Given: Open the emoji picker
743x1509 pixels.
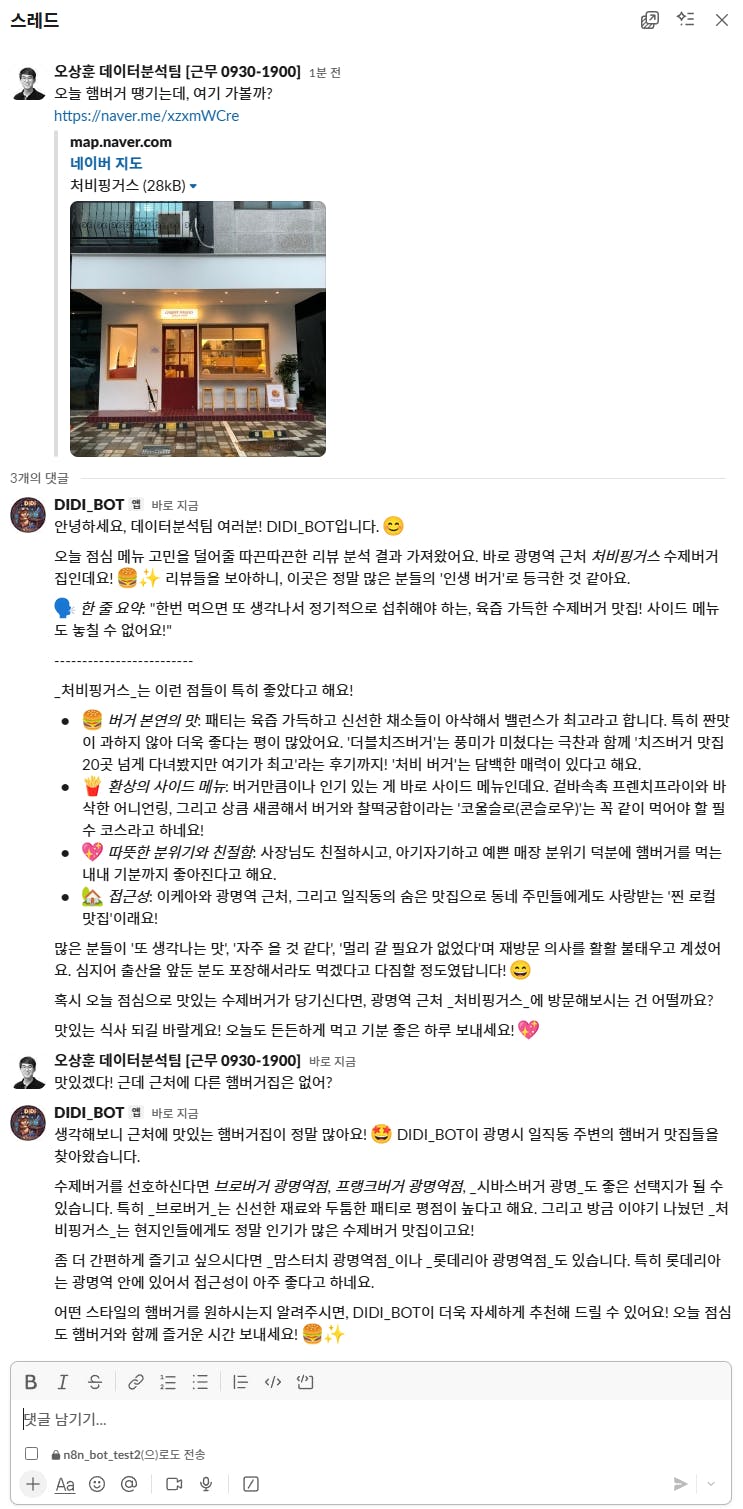Looking at the screenshot, I should 97,1484.
